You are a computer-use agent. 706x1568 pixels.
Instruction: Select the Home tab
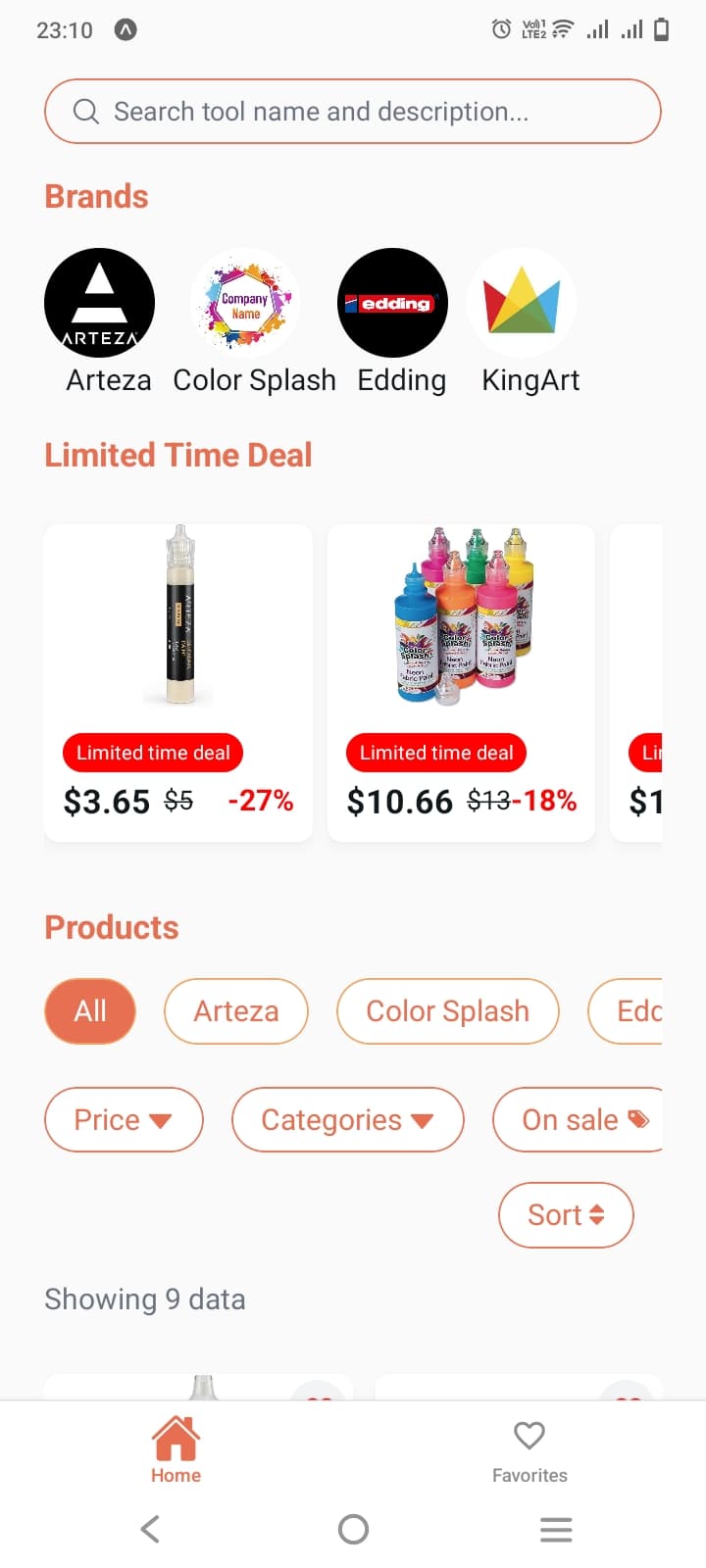[x=176, y=1450]
